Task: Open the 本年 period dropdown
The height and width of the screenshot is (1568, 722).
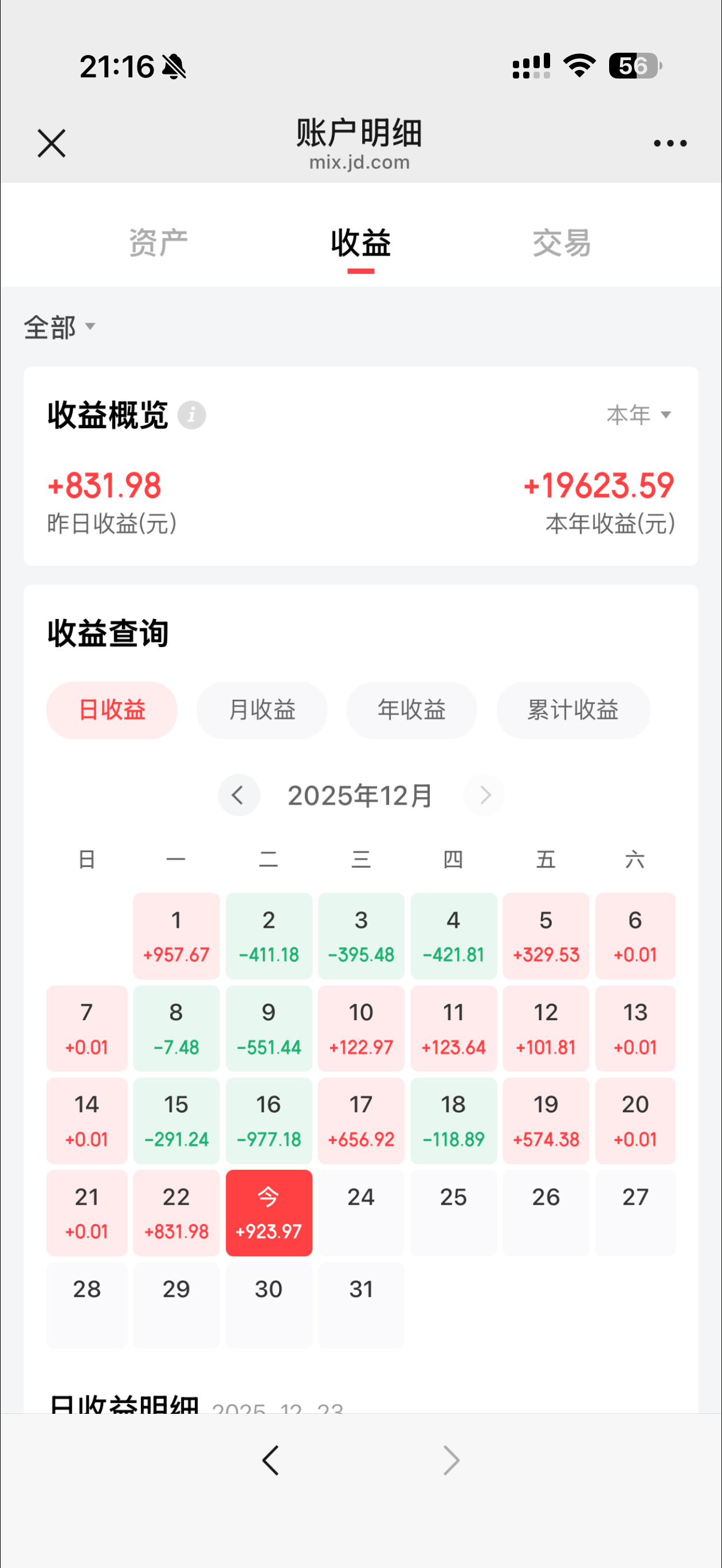Action: (x=638, y=415)
